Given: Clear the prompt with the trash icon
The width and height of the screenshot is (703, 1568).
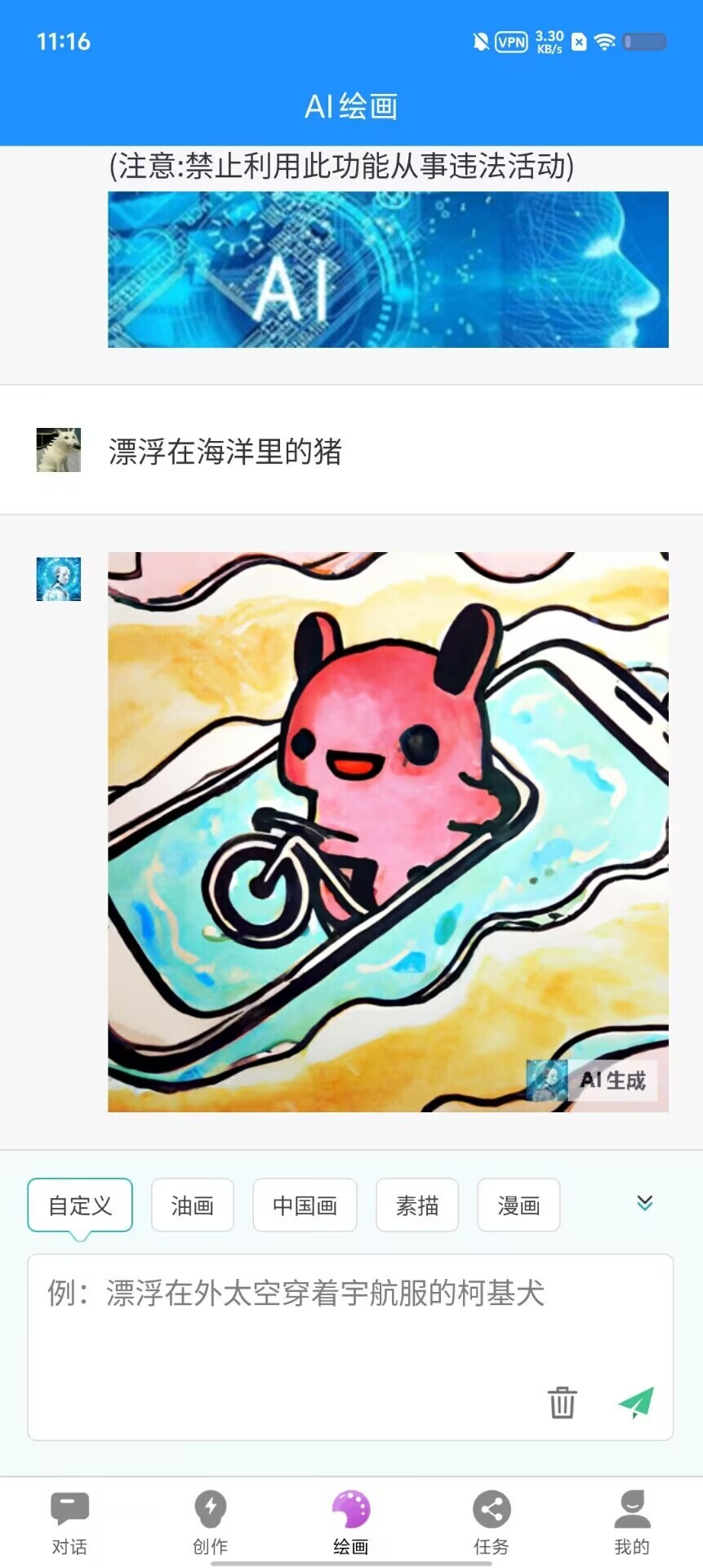Looking at the screenshot, I should point(562,1401).
